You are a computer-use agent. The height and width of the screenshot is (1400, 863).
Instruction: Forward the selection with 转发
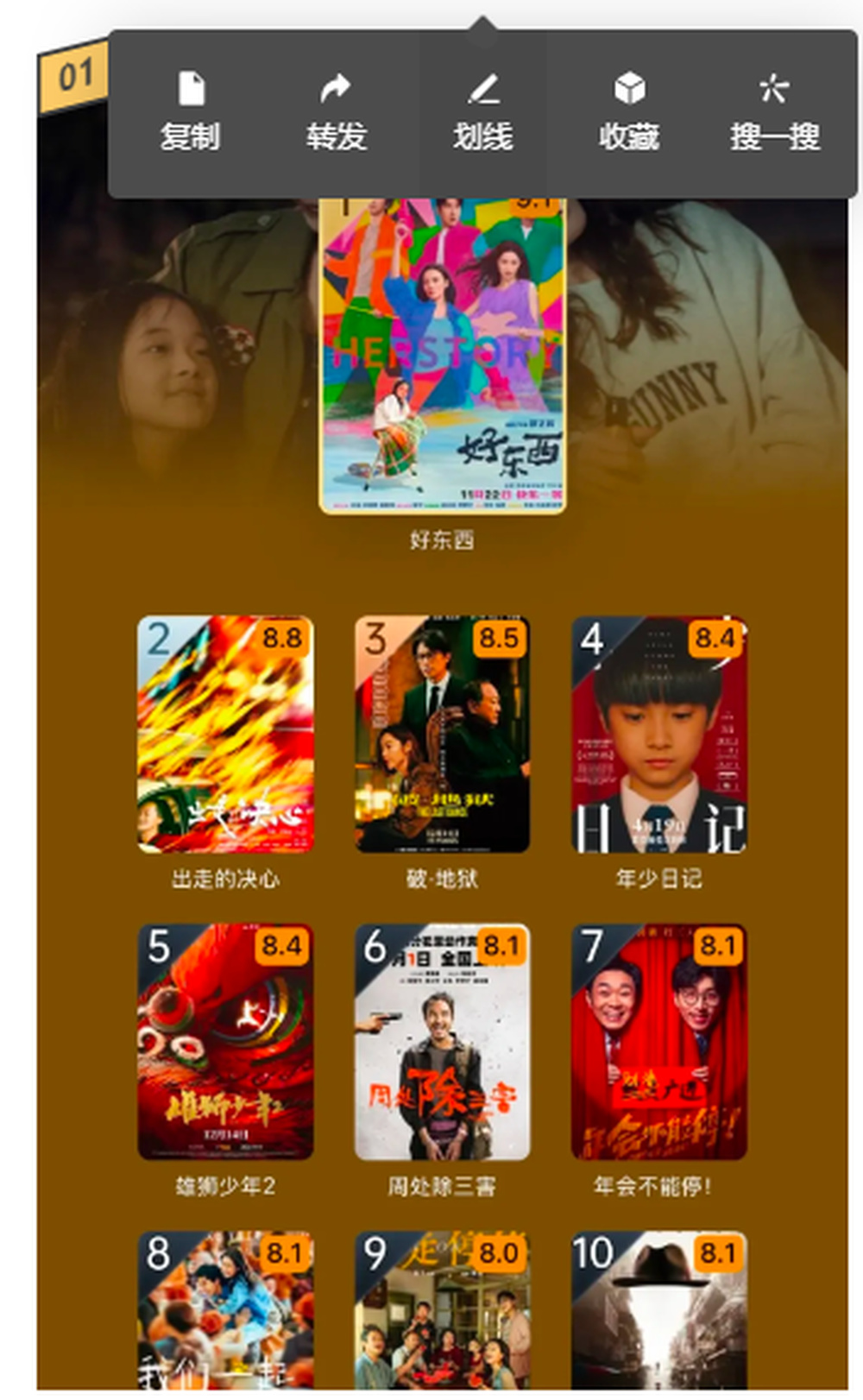click(x=337, y=112)
